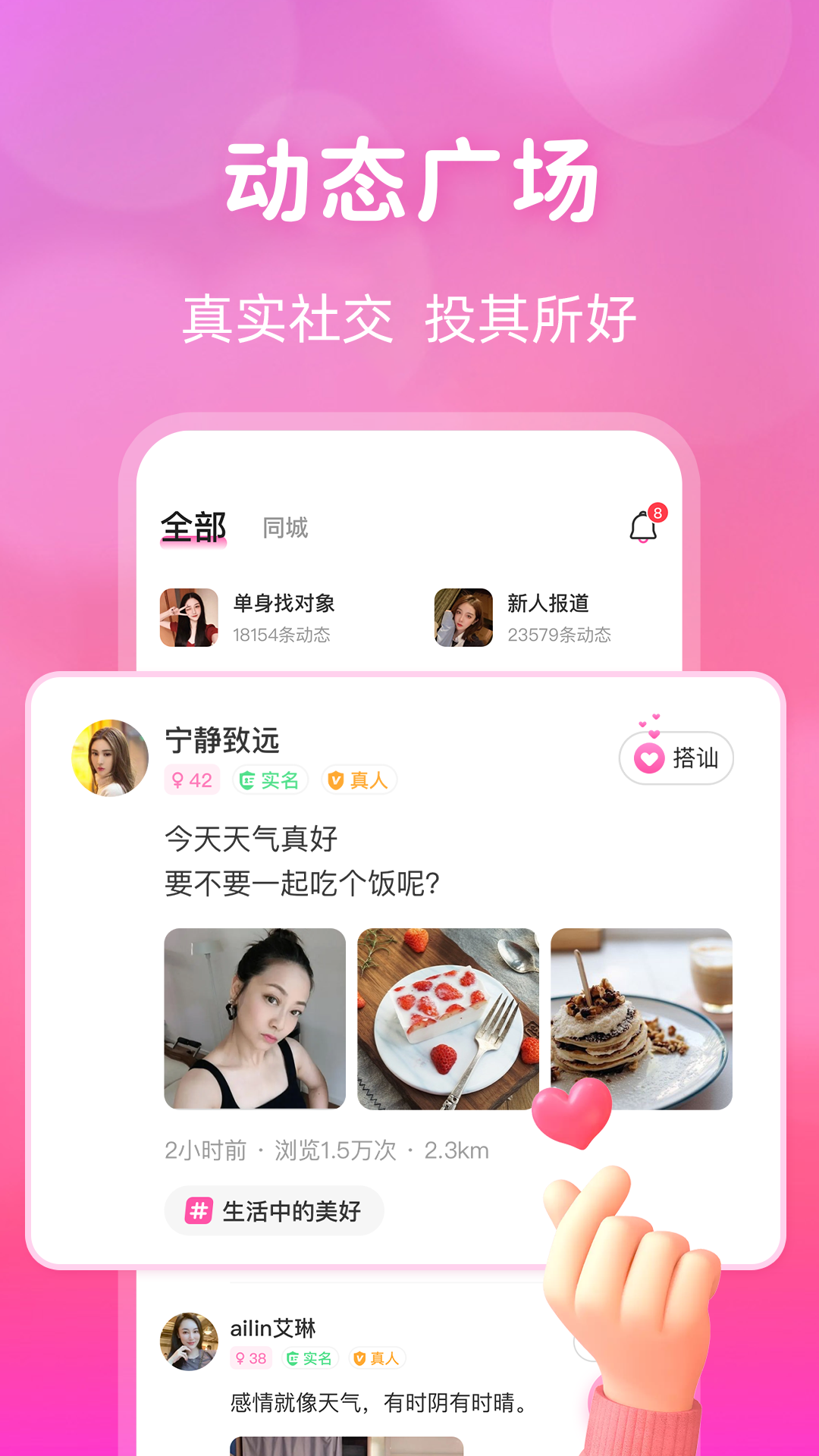Click the pink hashtag # icon on 生活中的美好
Screen dimensions: 819x1456
tap(198, 1210)
